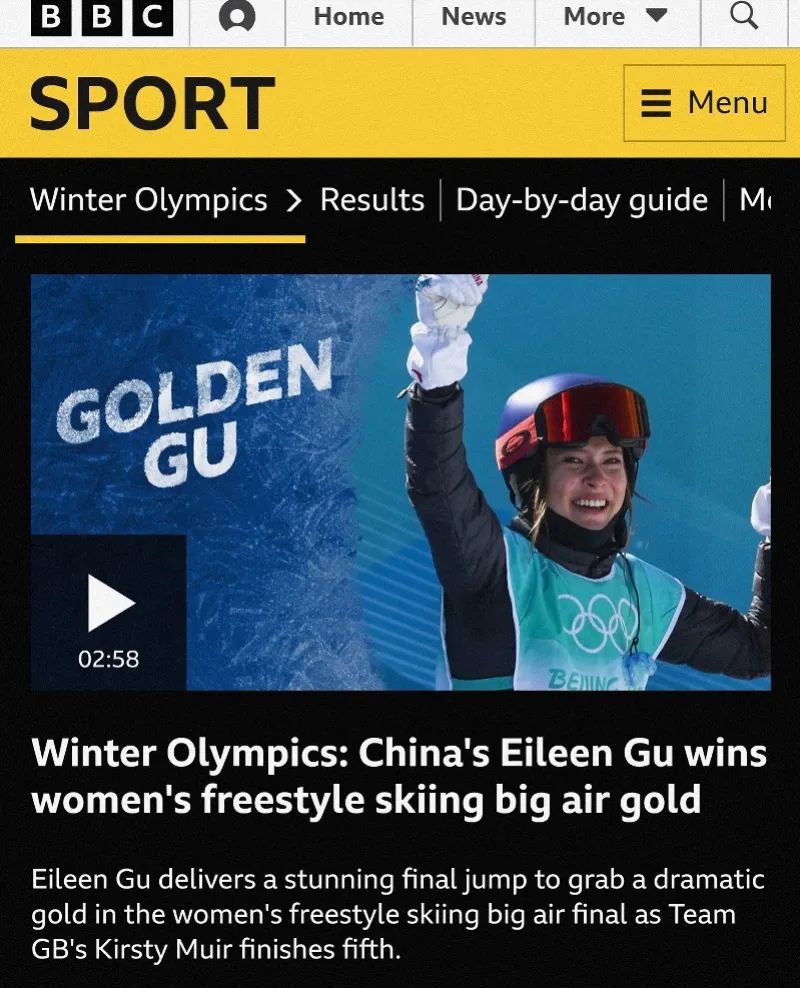800x988 pixels.
Task: Open the search magnifier
Action: tap(744, 17)
